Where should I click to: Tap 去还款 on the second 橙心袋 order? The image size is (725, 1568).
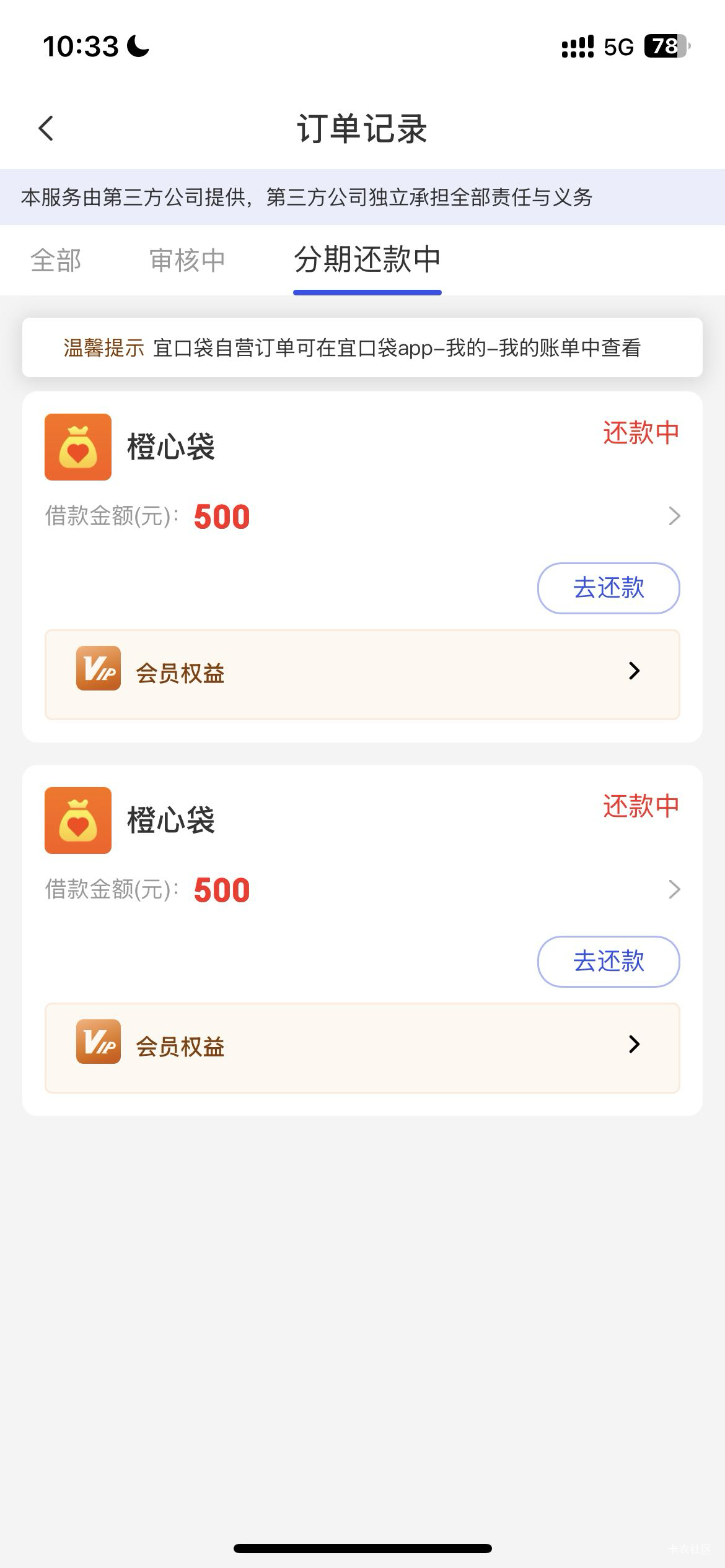coord(608,961)
